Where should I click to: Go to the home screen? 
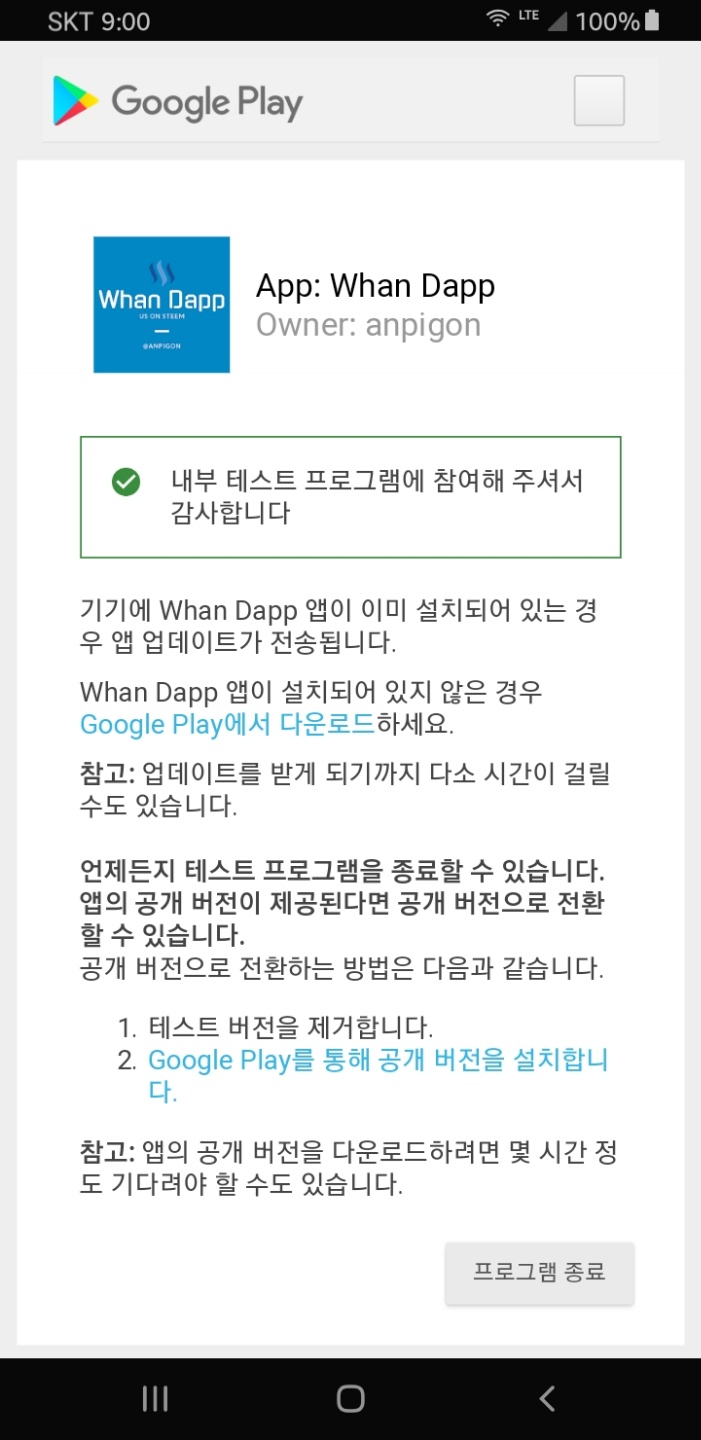(350, 1399)
